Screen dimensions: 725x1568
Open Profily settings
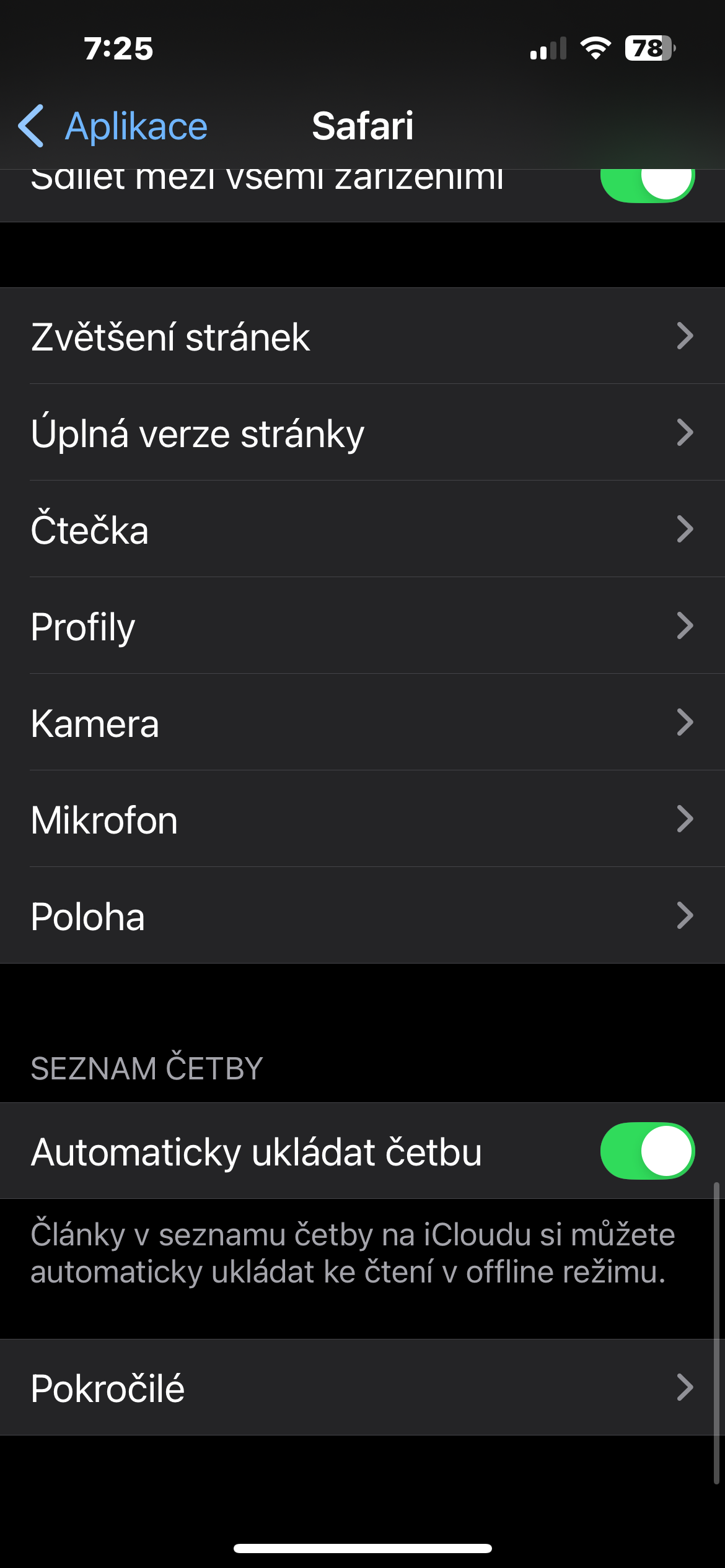click(362, 626)
